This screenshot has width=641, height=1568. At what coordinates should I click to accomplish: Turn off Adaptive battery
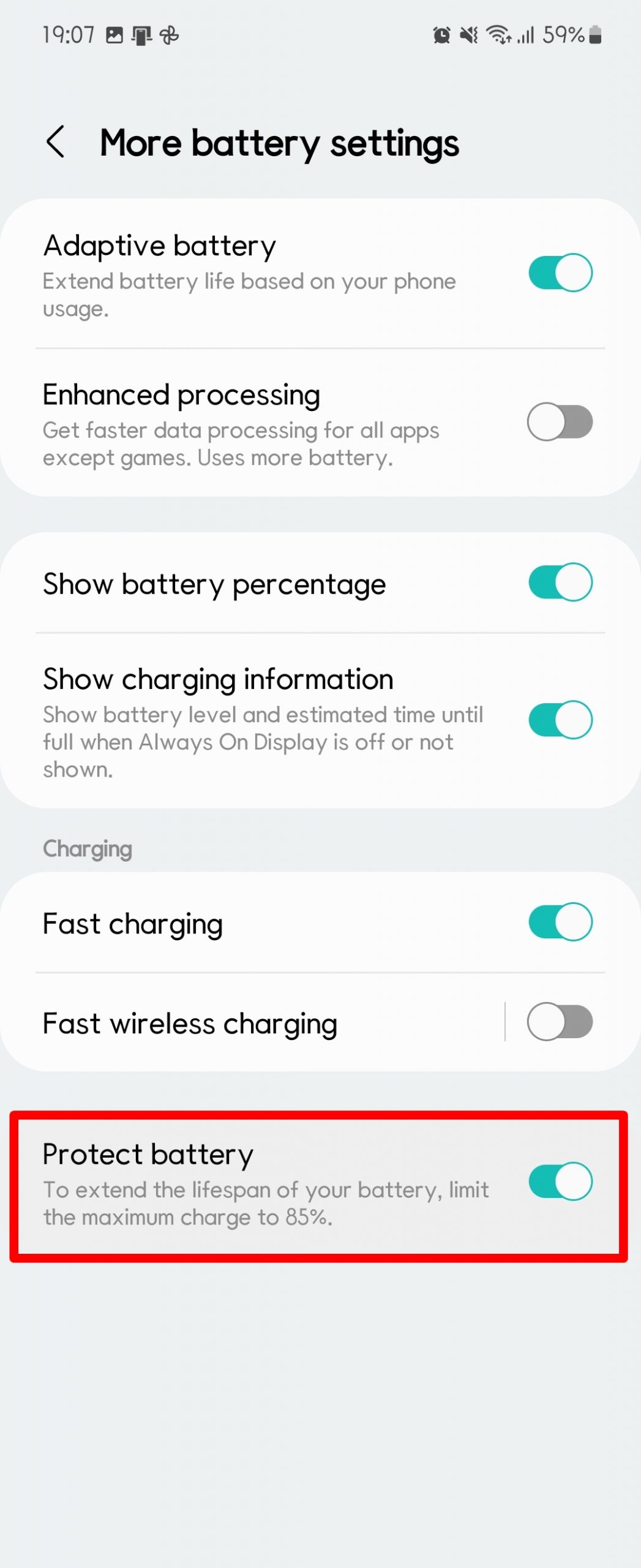(560, 273)
